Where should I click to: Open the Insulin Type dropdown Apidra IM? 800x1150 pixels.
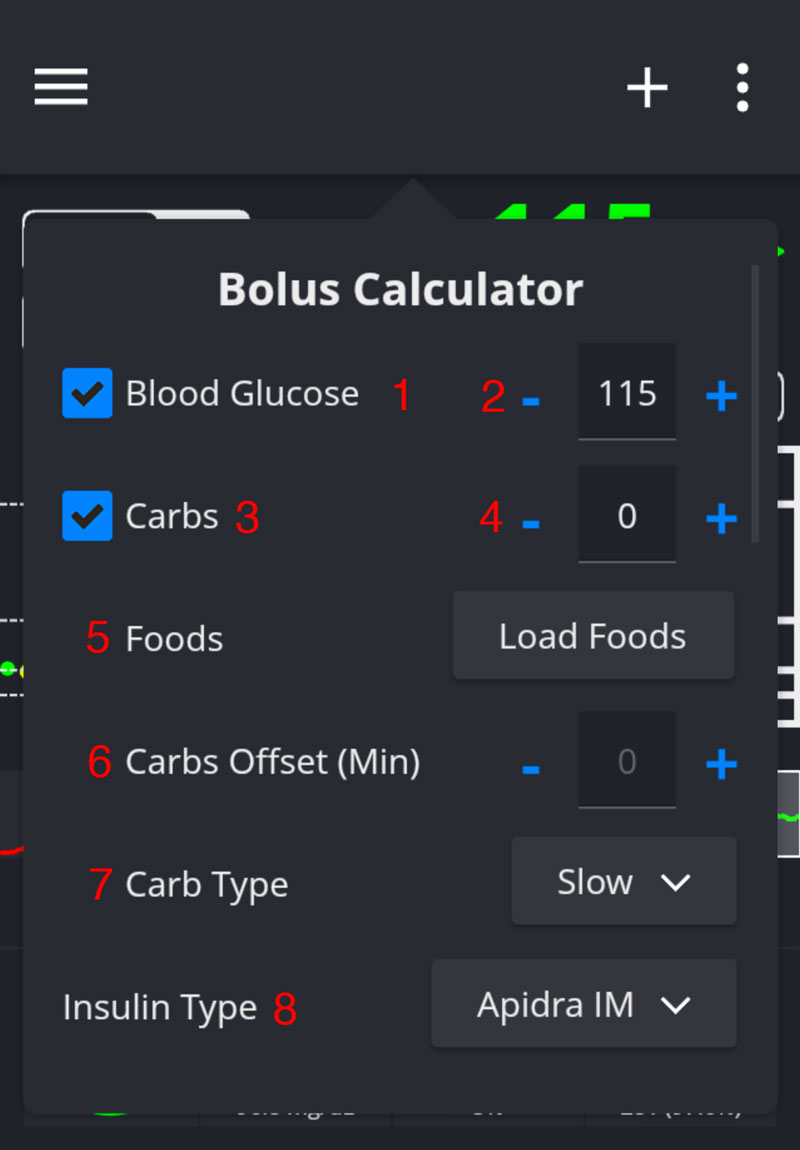(x=584, y=1005)
